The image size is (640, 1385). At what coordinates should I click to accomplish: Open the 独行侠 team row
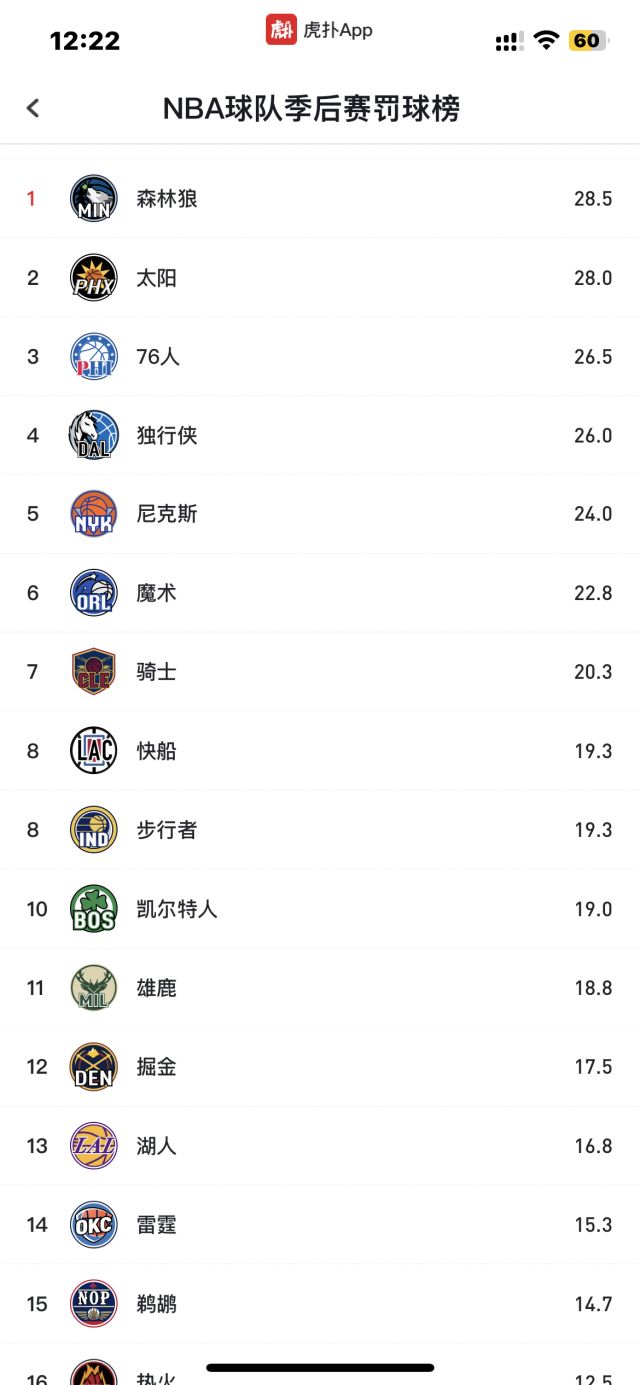(x=320, y=435)
